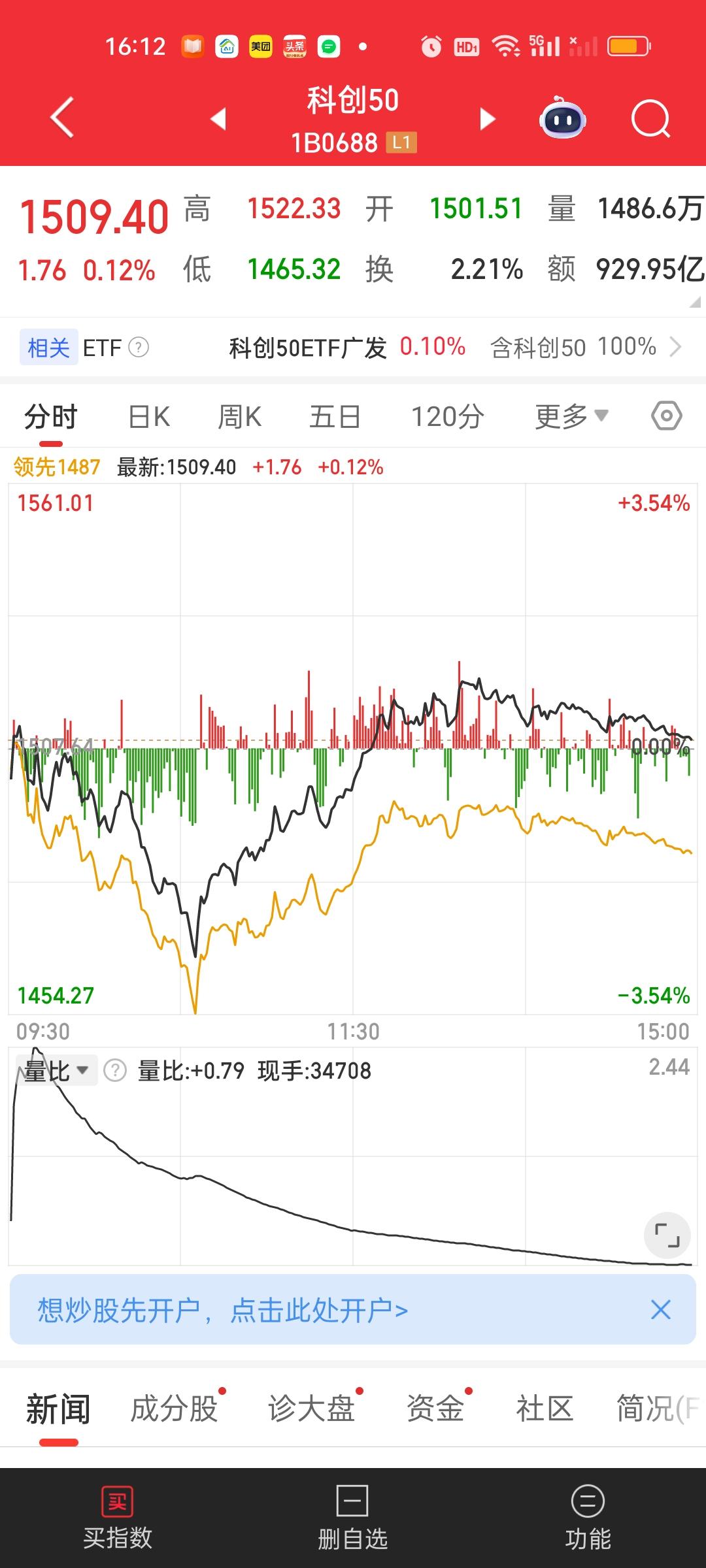
Task: Select the 120分 chart tab
Action: 448,416
